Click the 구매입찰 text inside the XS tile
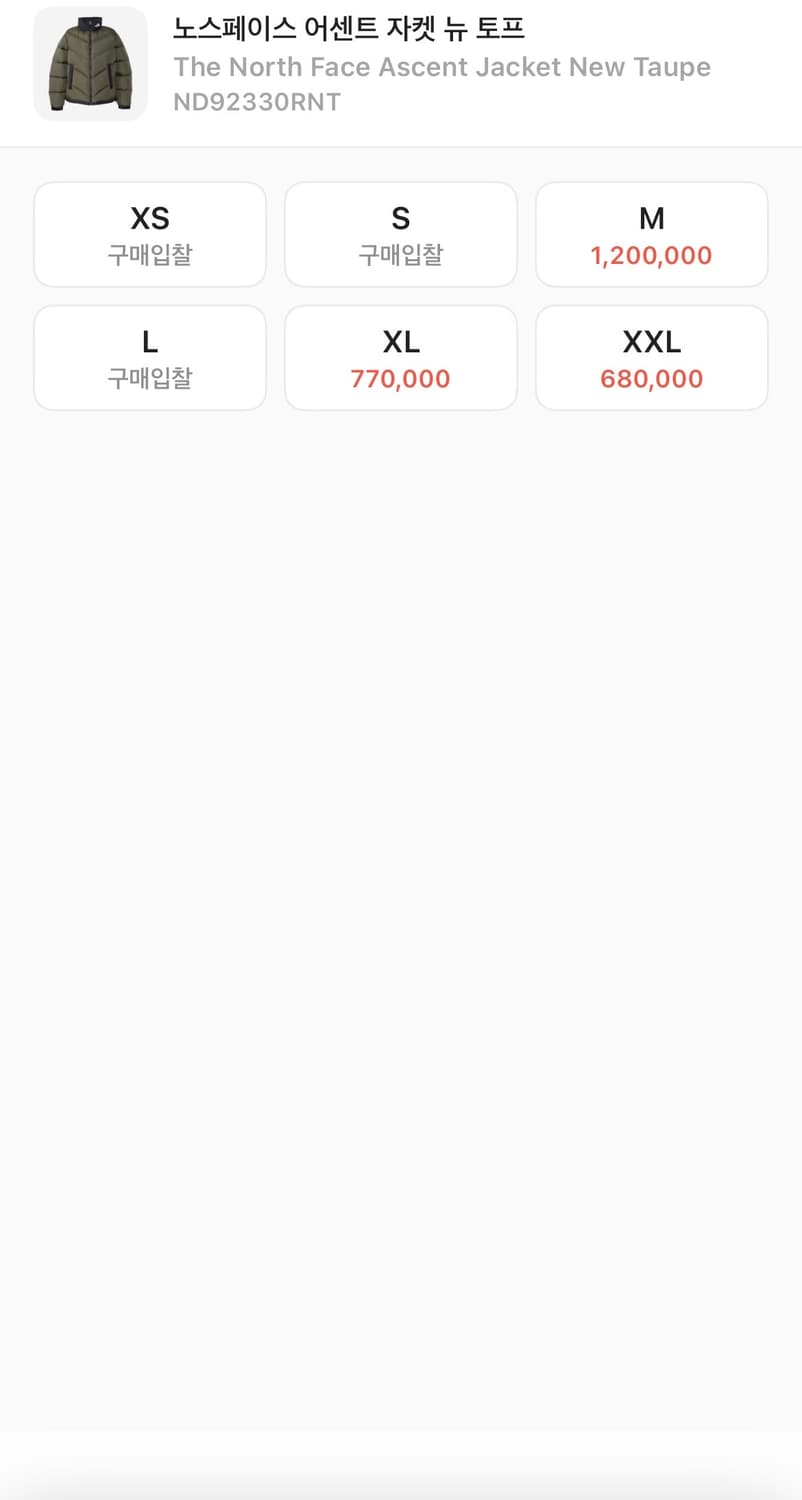 pyautogui.click(x=149, y=255)
